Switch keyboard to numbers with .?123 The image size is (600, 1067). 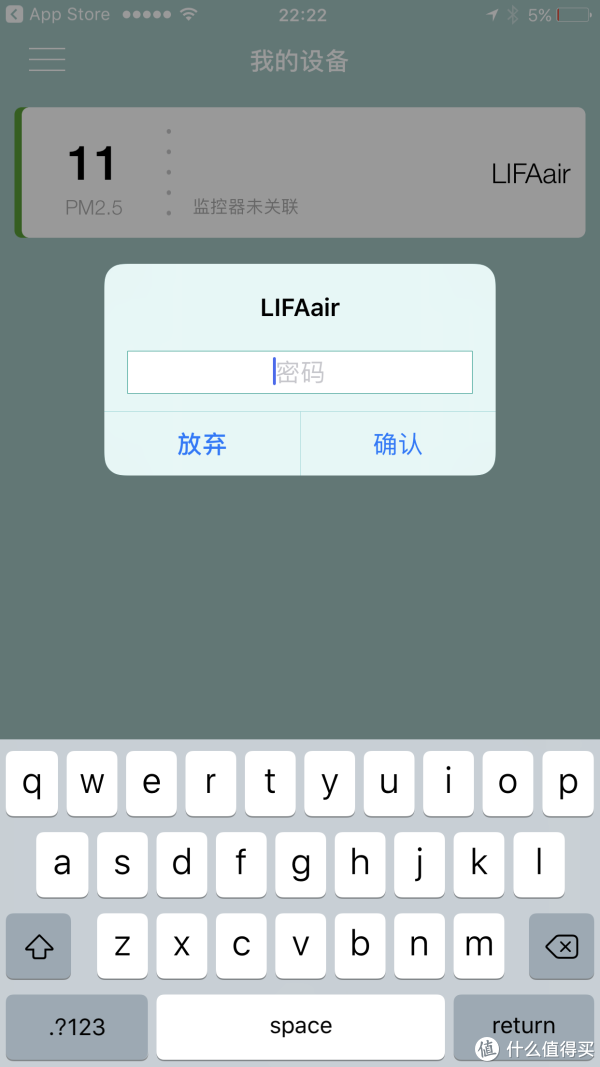click(x=77, y=1026)
